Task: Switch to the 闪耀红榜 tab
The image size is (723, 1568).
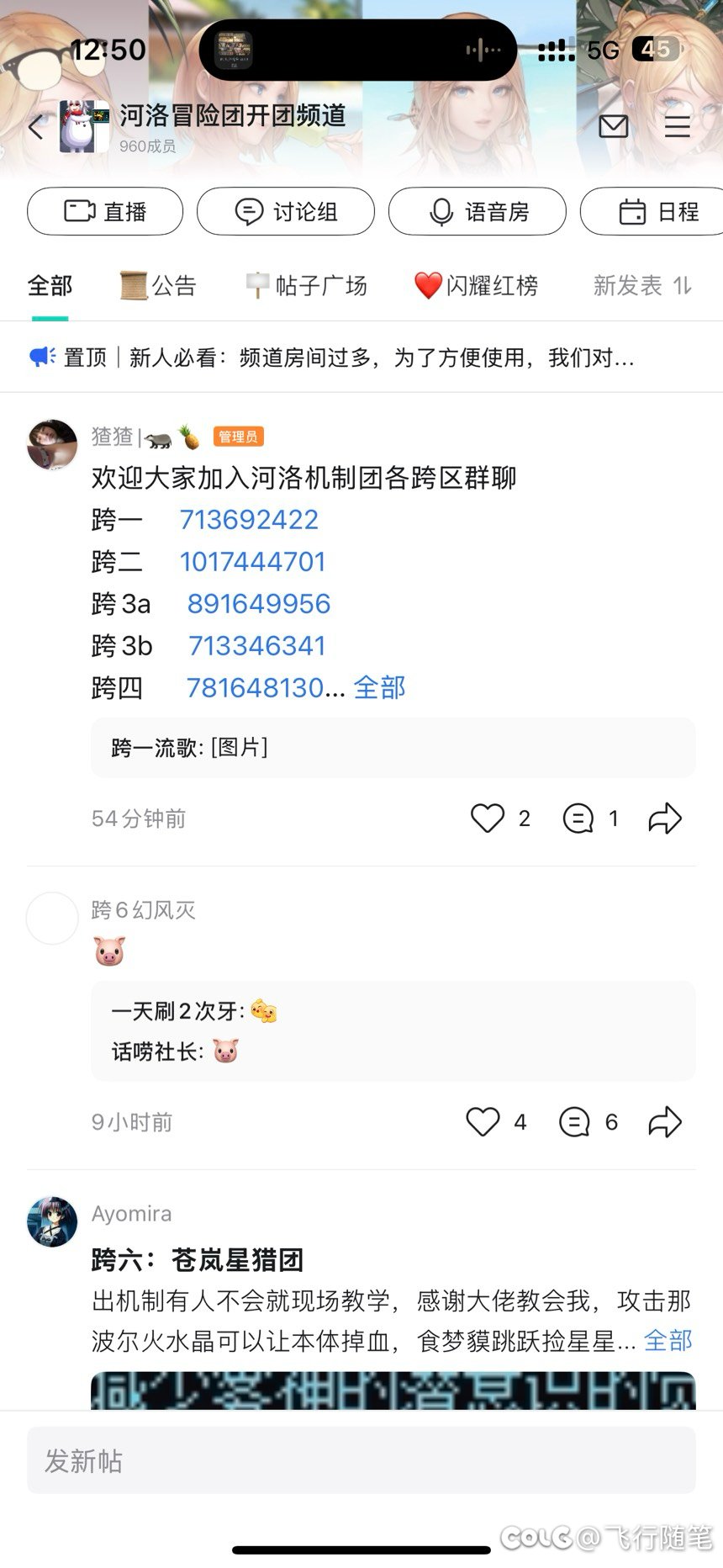Action: tap(476, 286)
